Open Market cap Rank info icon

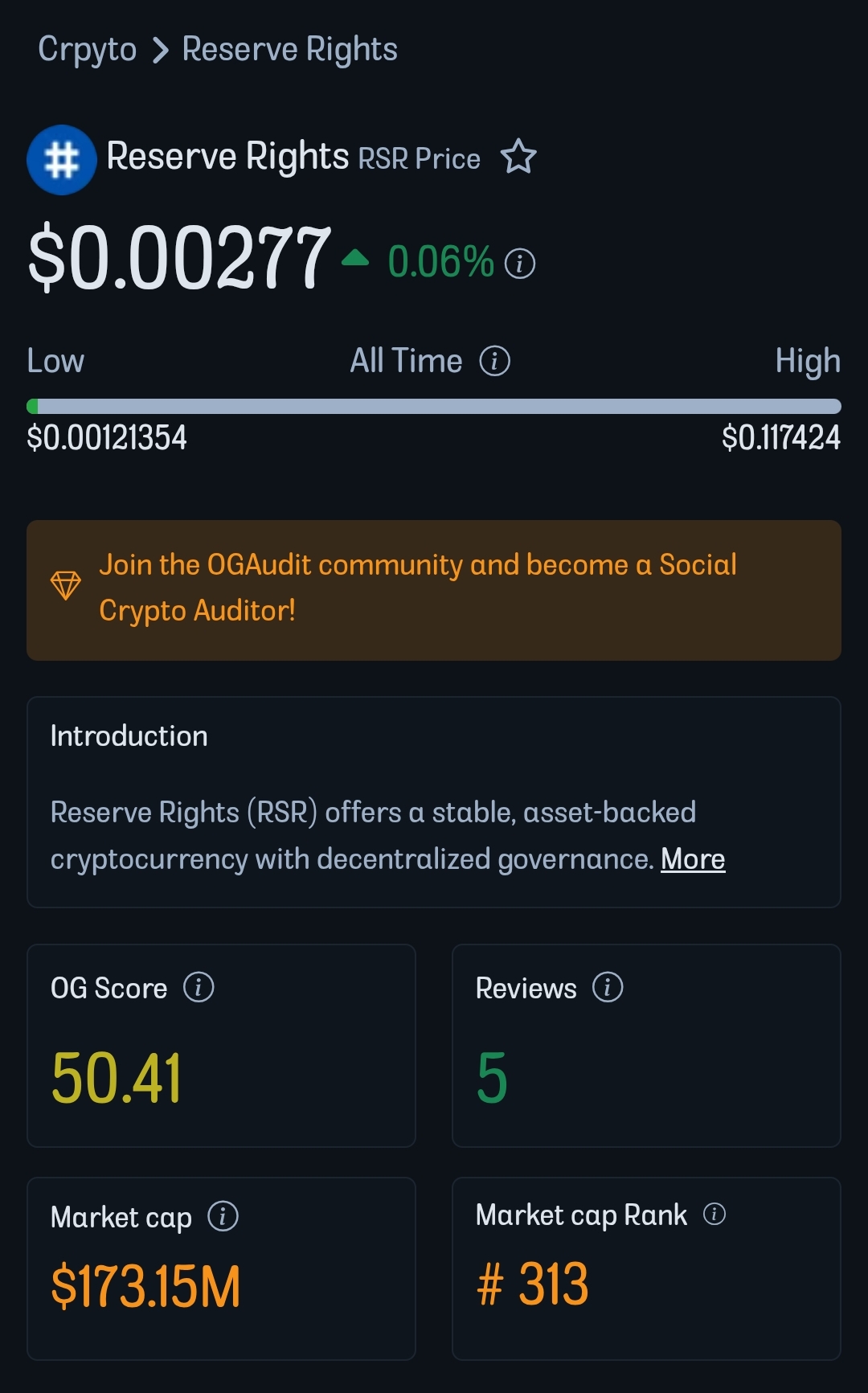[x=714, y=1214]
